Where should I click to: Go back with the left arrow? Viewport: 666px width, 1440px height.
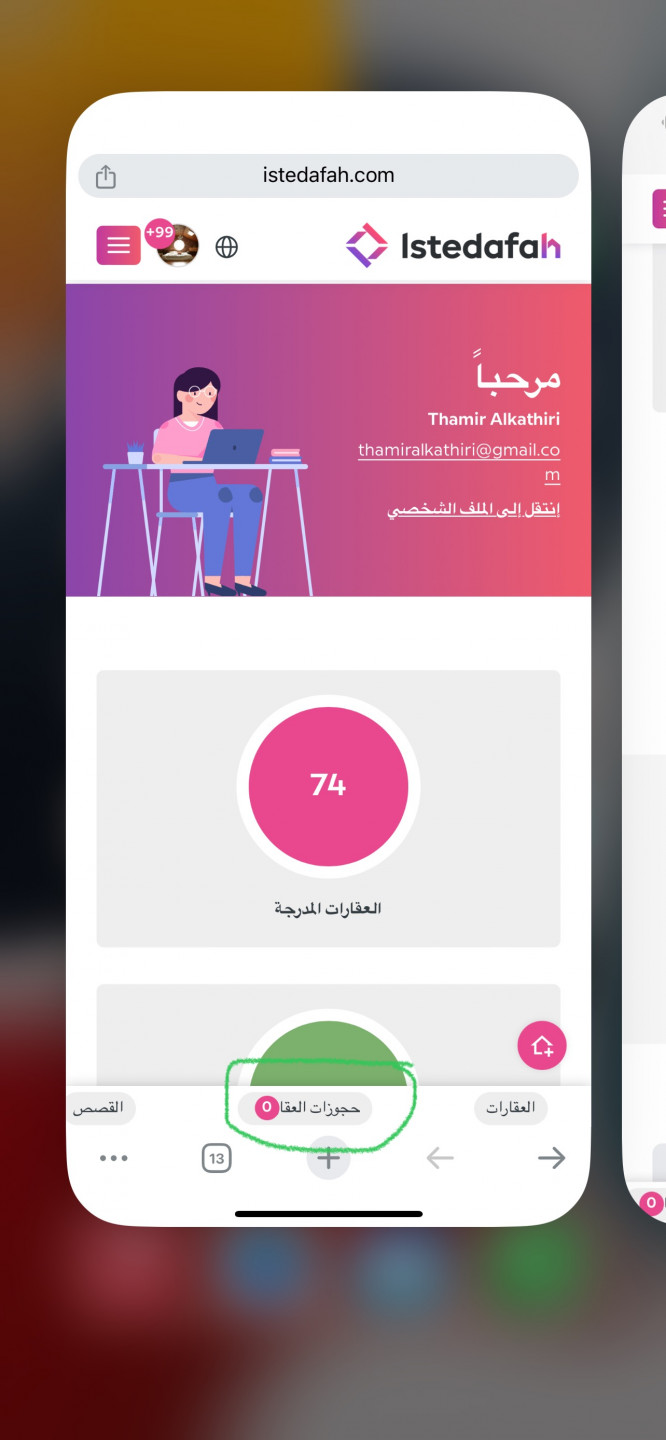point(440,1158)
